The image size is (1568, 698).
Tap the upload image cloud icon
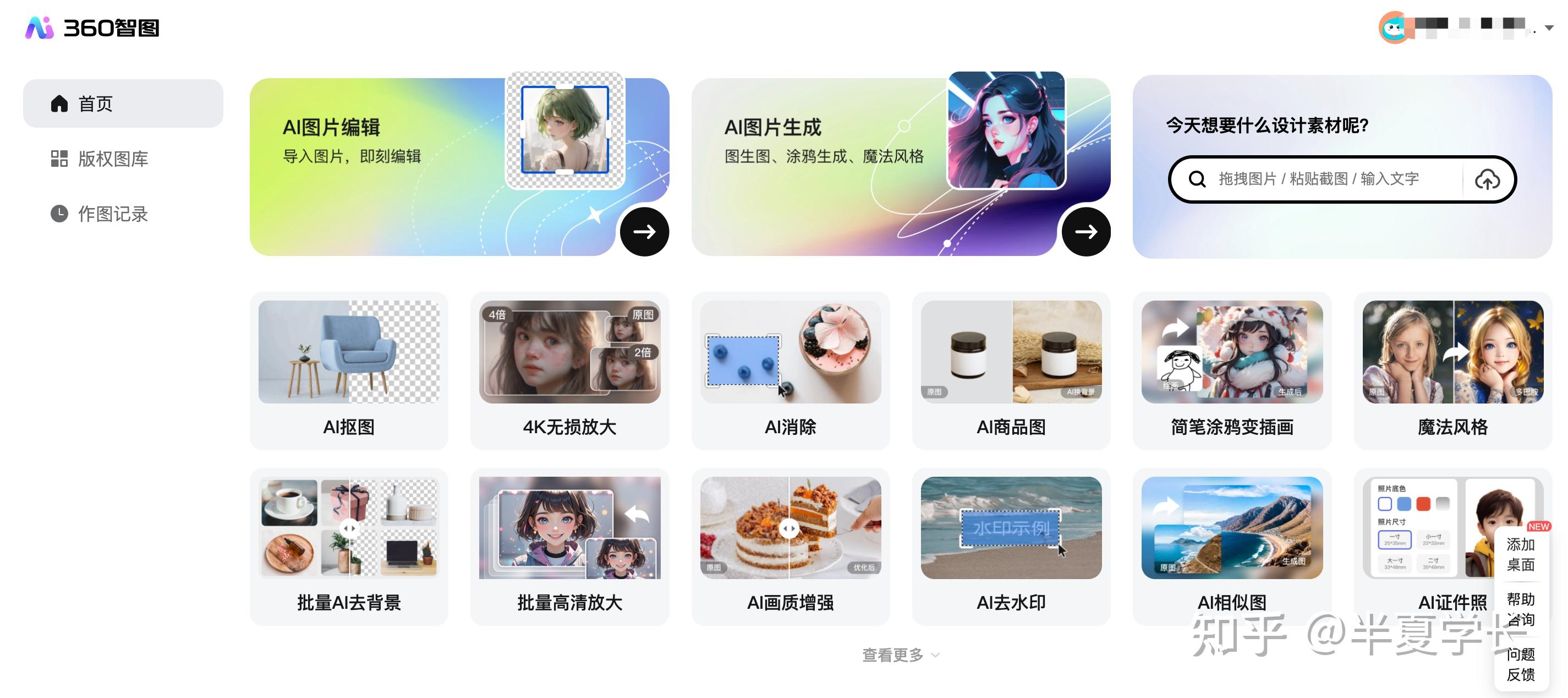(1487, 179)
